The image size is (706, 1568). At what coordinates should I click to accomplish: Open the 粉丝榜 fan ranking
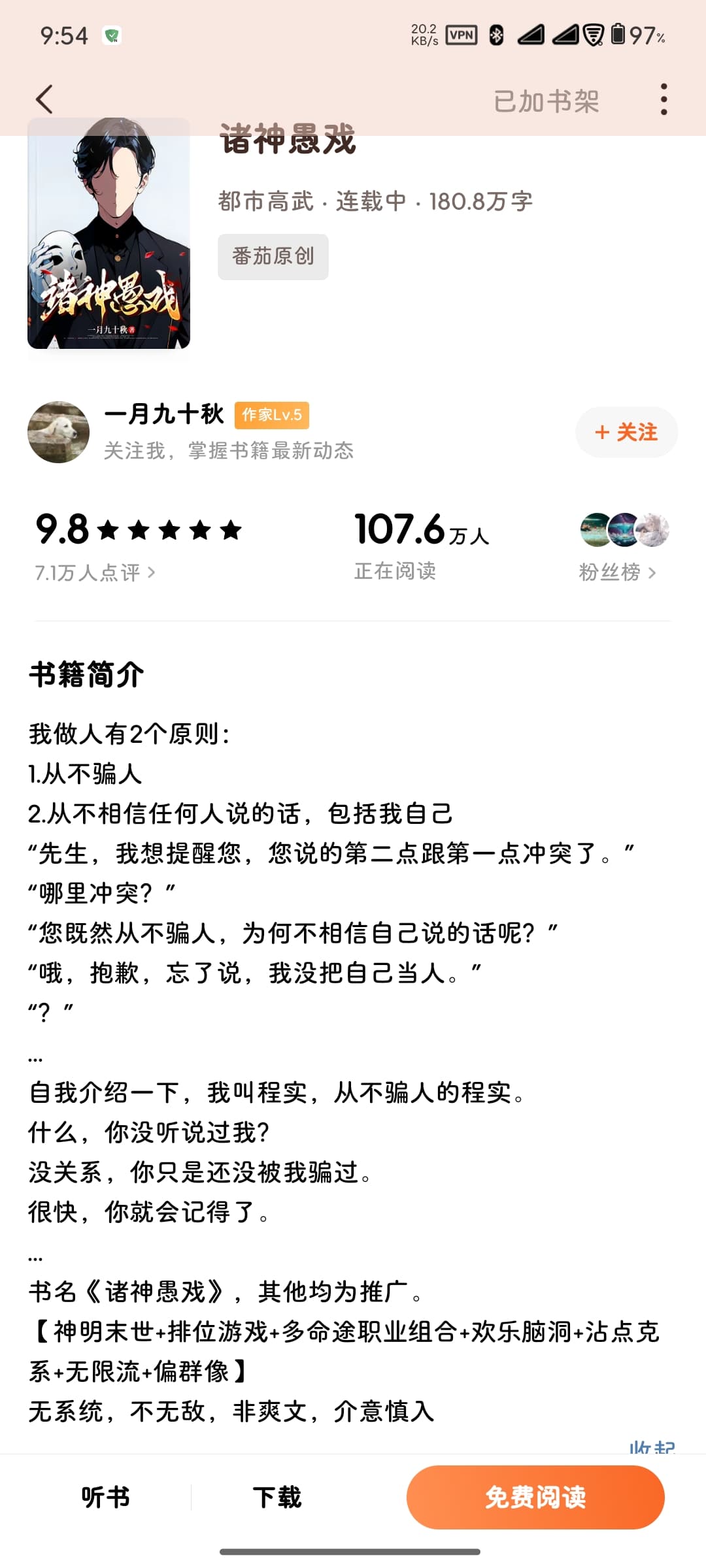[x=617, y=572]
